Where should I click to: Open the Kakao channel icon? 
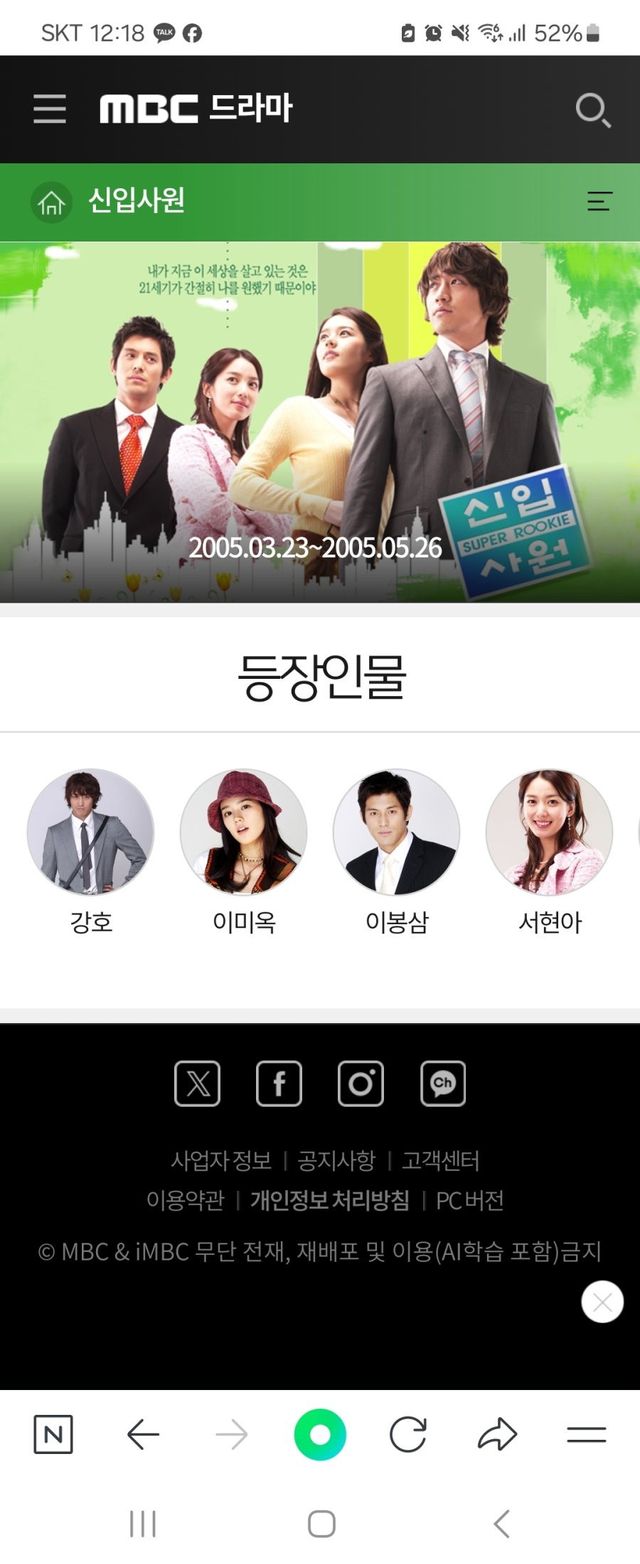(x=443, y=1083)
